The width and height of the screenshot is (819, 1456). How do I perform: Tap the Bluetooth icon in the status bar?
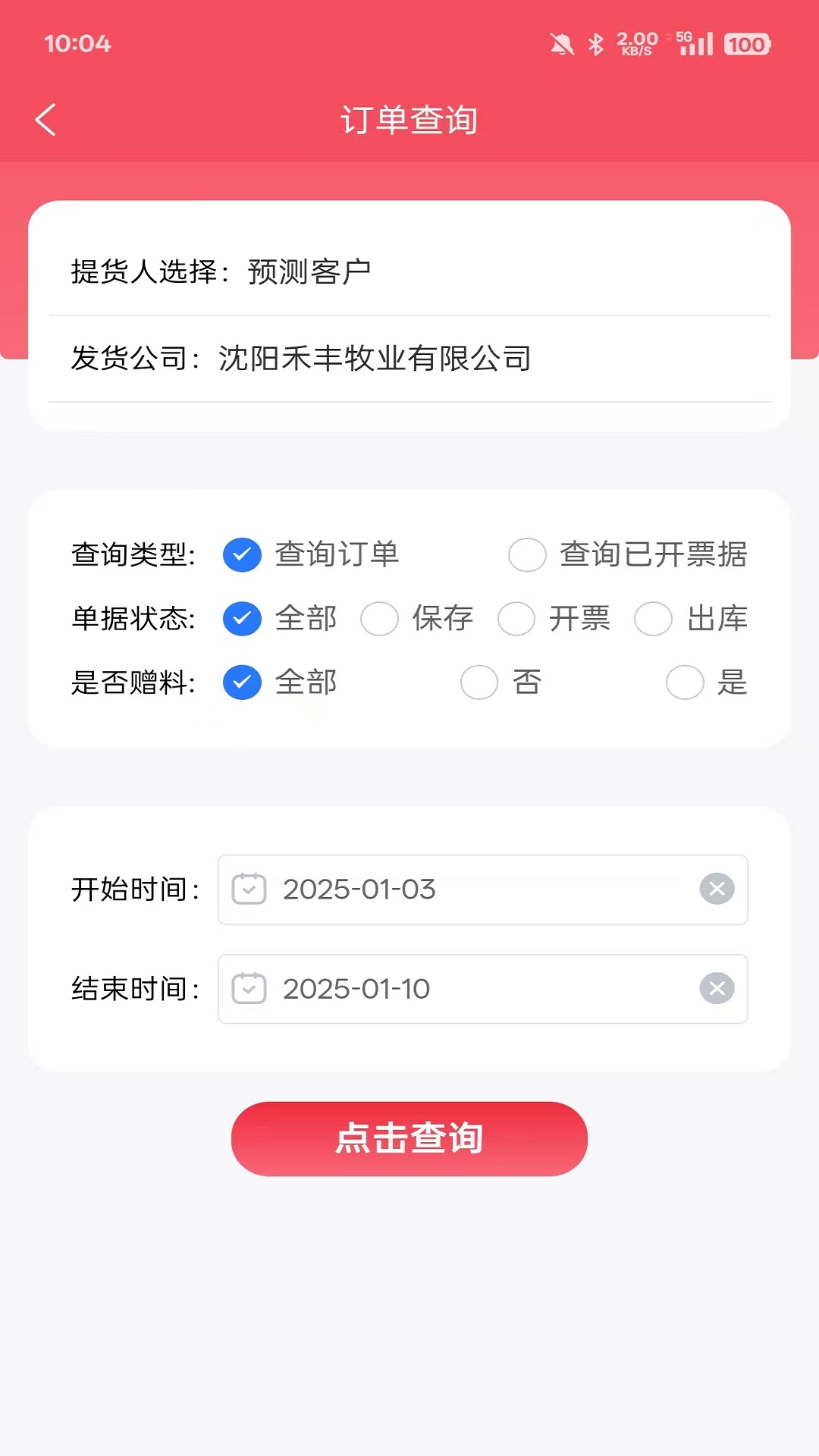point(595,44)
